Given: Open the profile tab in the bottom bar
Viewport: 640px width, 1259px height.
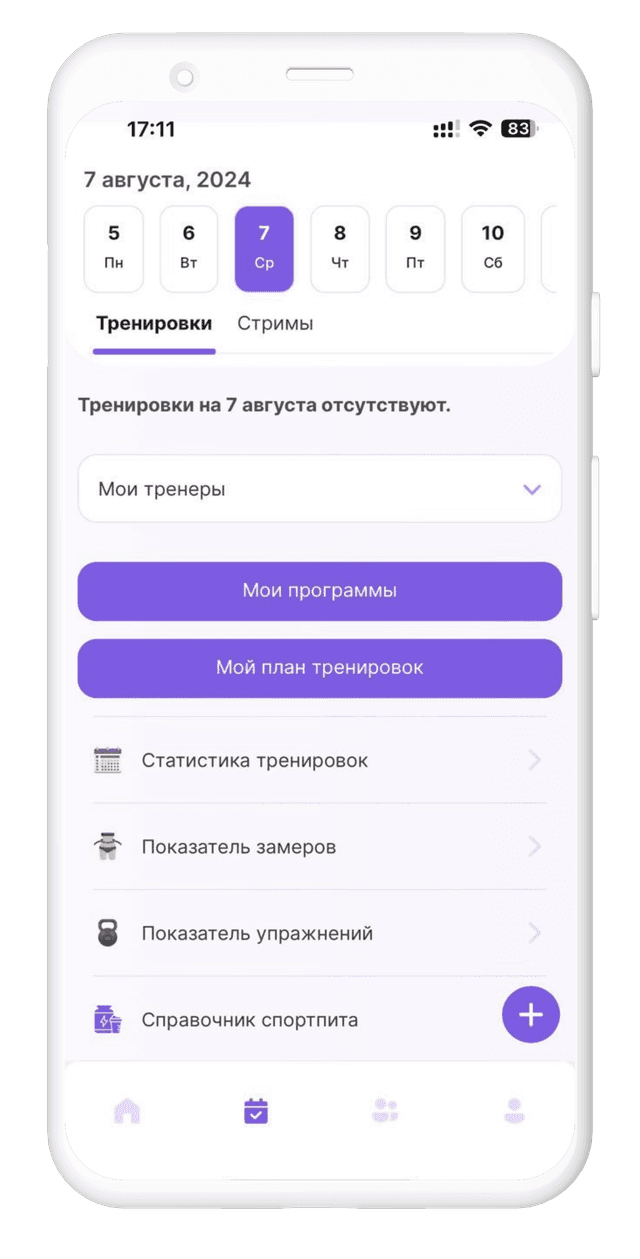Looking at the screenshot, I should (514, 1111).
